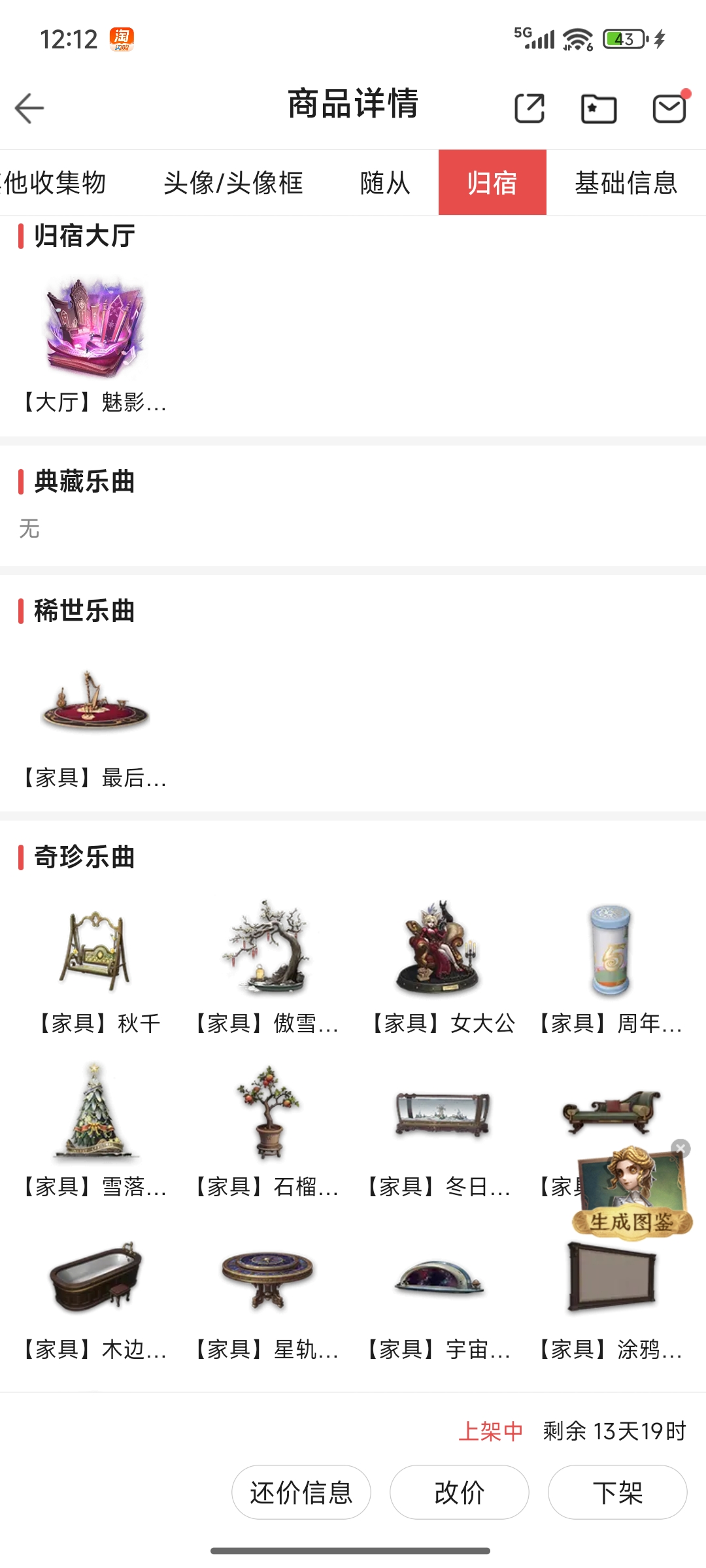This screenshot has width=706, height=1568.
Task: Share this product listing
Action: pyautogui.click(x=529, y=108)
